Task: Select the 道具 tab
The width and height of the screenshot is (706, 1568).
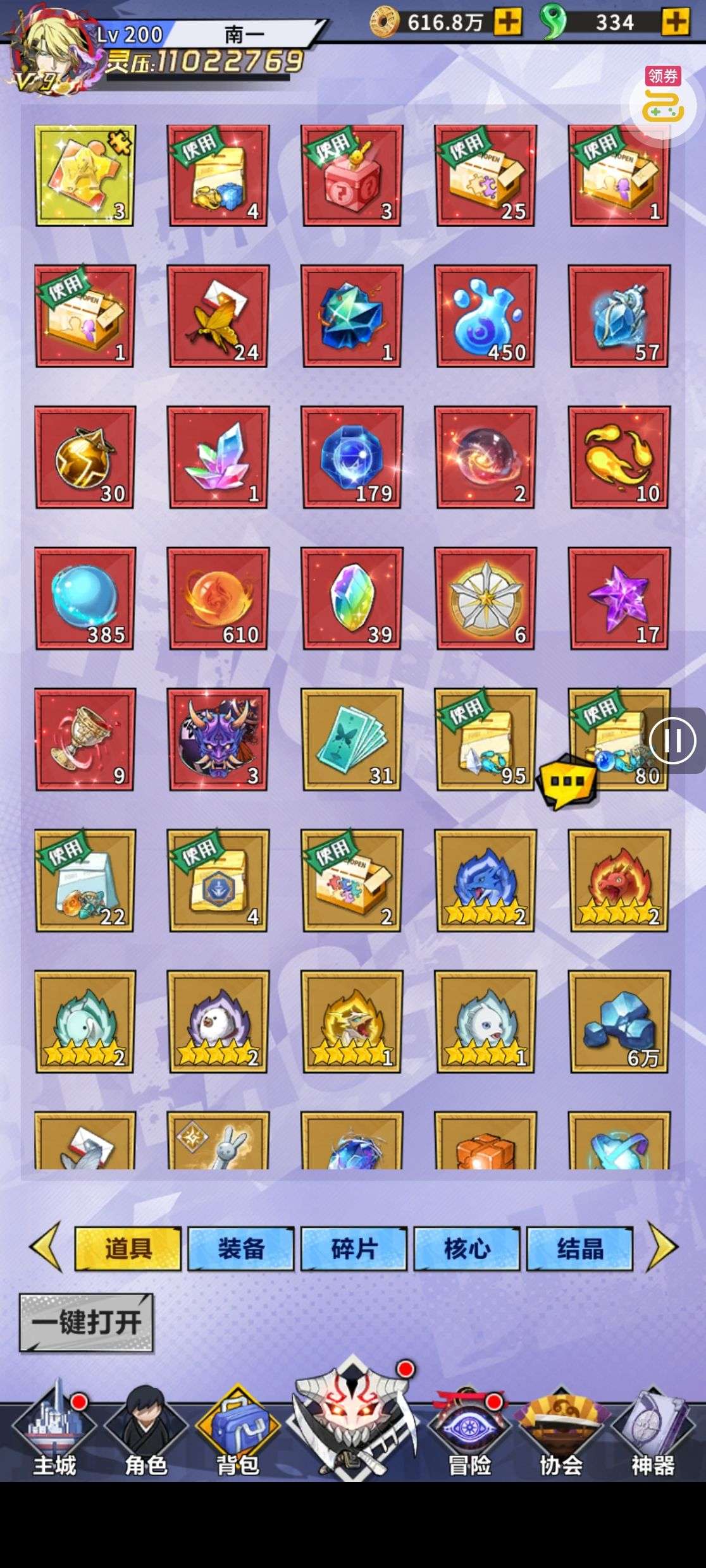Action: point(128,1248)
